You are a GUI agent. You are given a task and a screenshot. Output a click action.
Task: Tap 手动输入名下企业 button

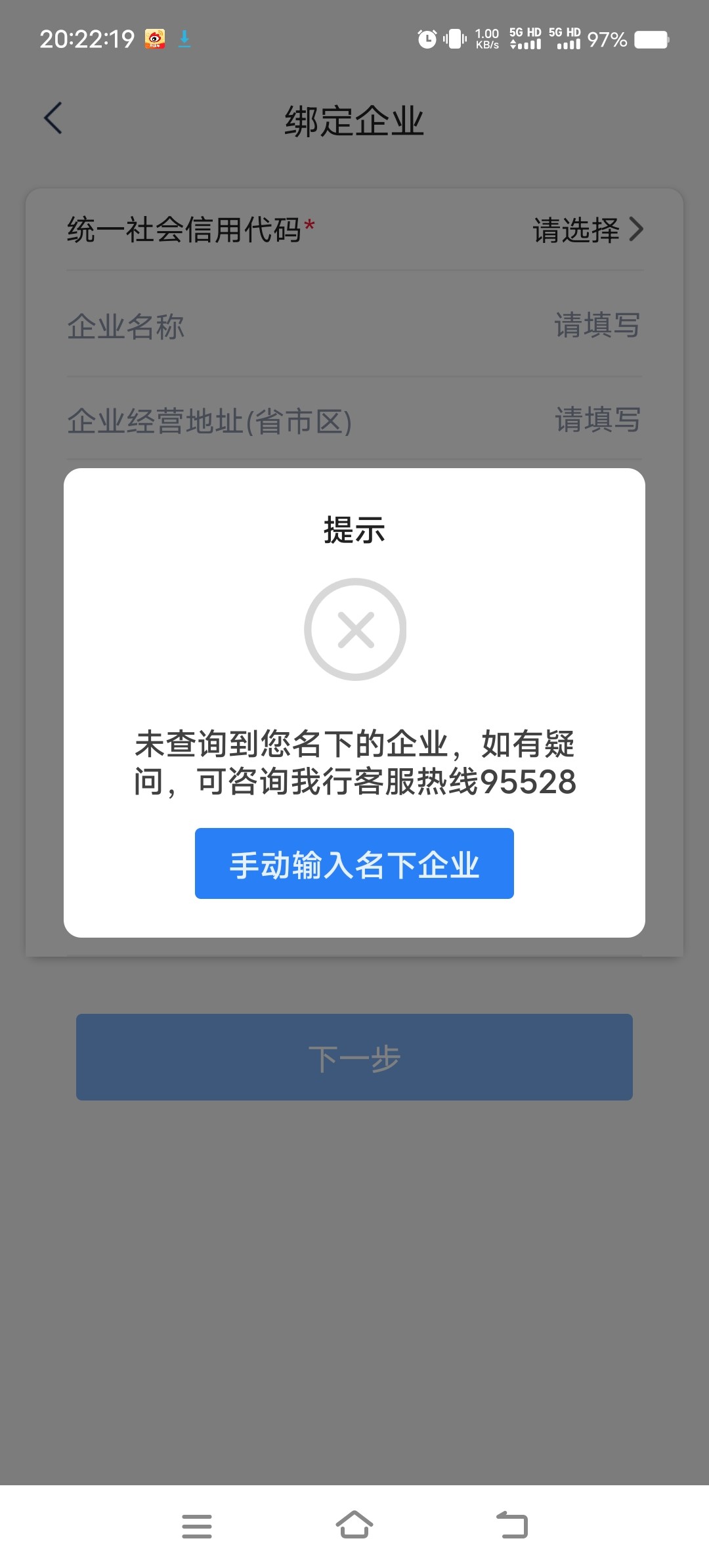354,863
